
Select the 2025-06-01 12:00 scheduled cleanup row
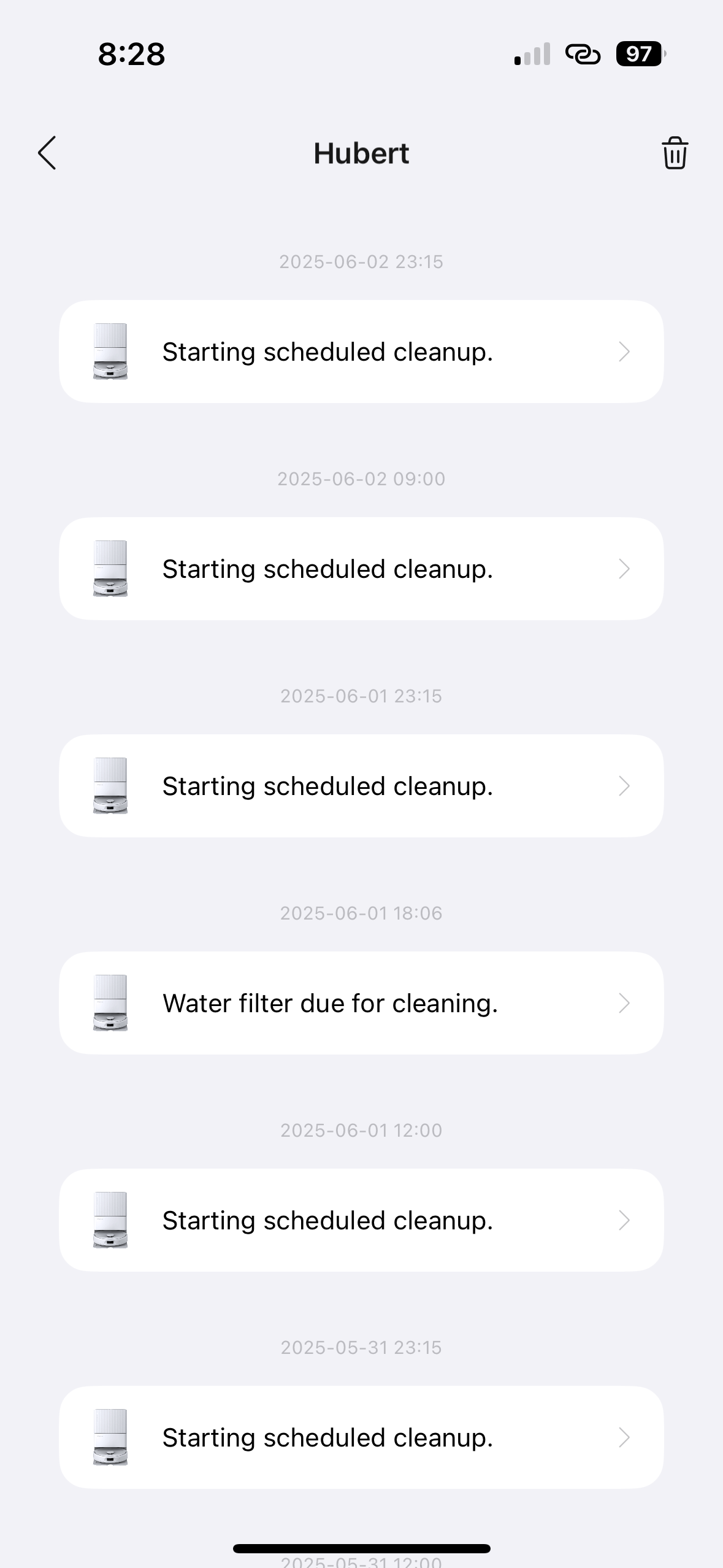point(361,1220)
